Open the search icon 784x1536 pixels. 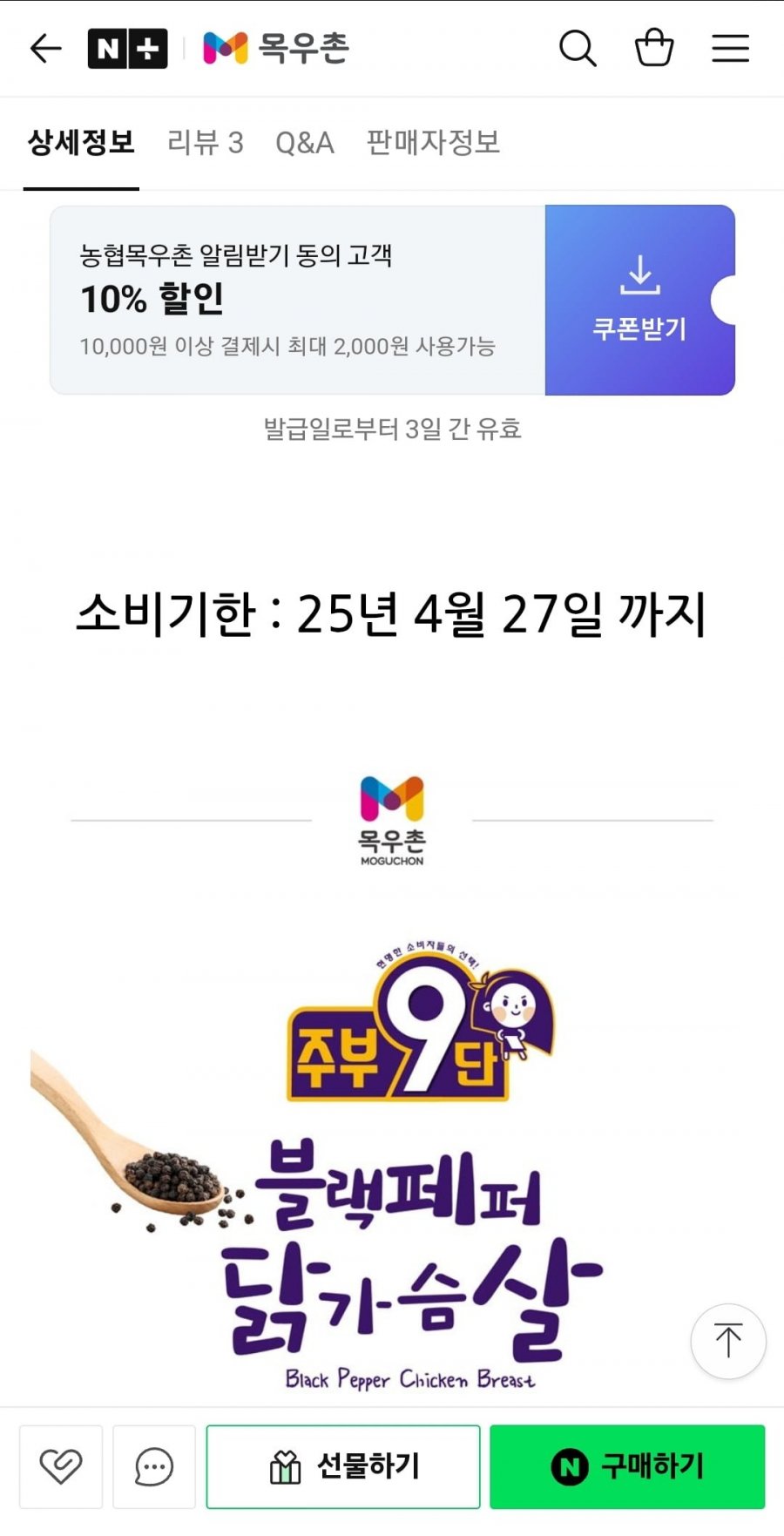pyautogui.click(x=578, y=49)
